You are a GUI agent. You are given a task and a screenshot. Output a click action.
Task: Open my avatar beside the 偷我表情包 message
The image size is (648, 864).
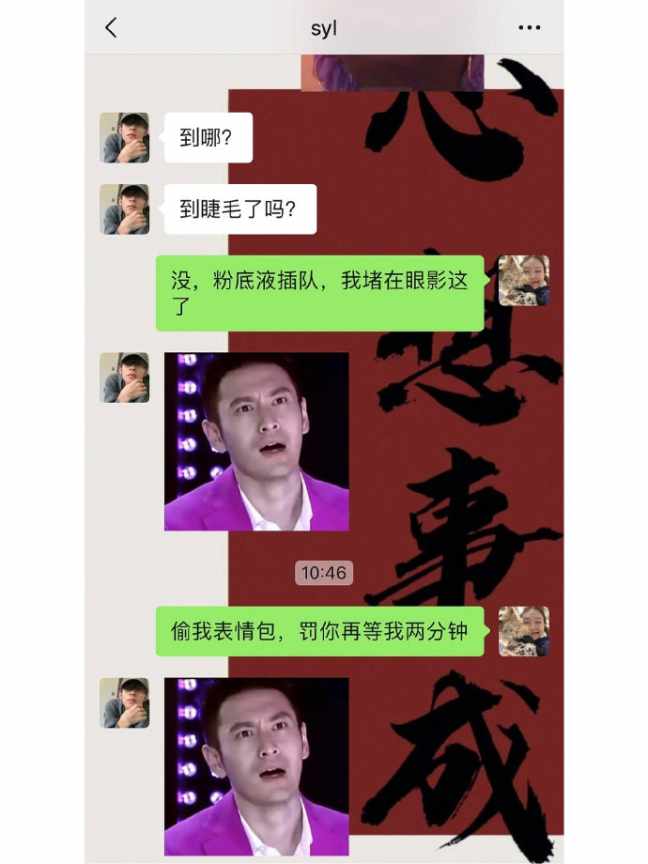[523, 631]
